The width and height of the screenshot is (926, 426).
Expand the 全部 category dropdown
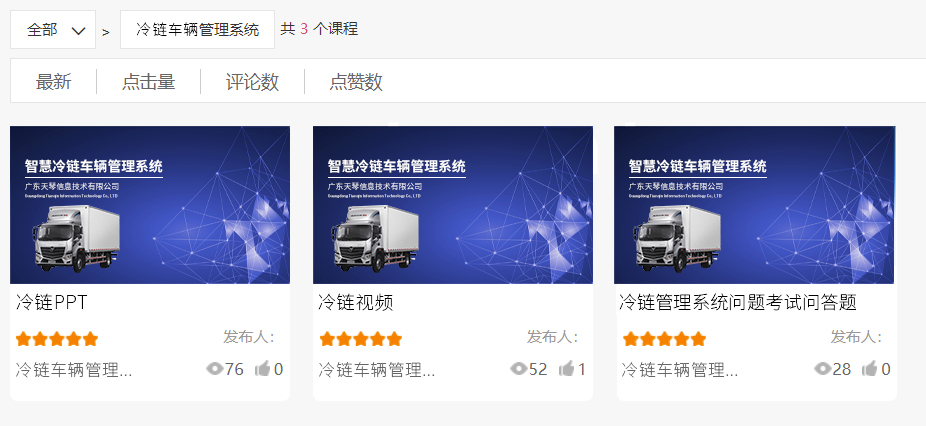tap(53, 30)
